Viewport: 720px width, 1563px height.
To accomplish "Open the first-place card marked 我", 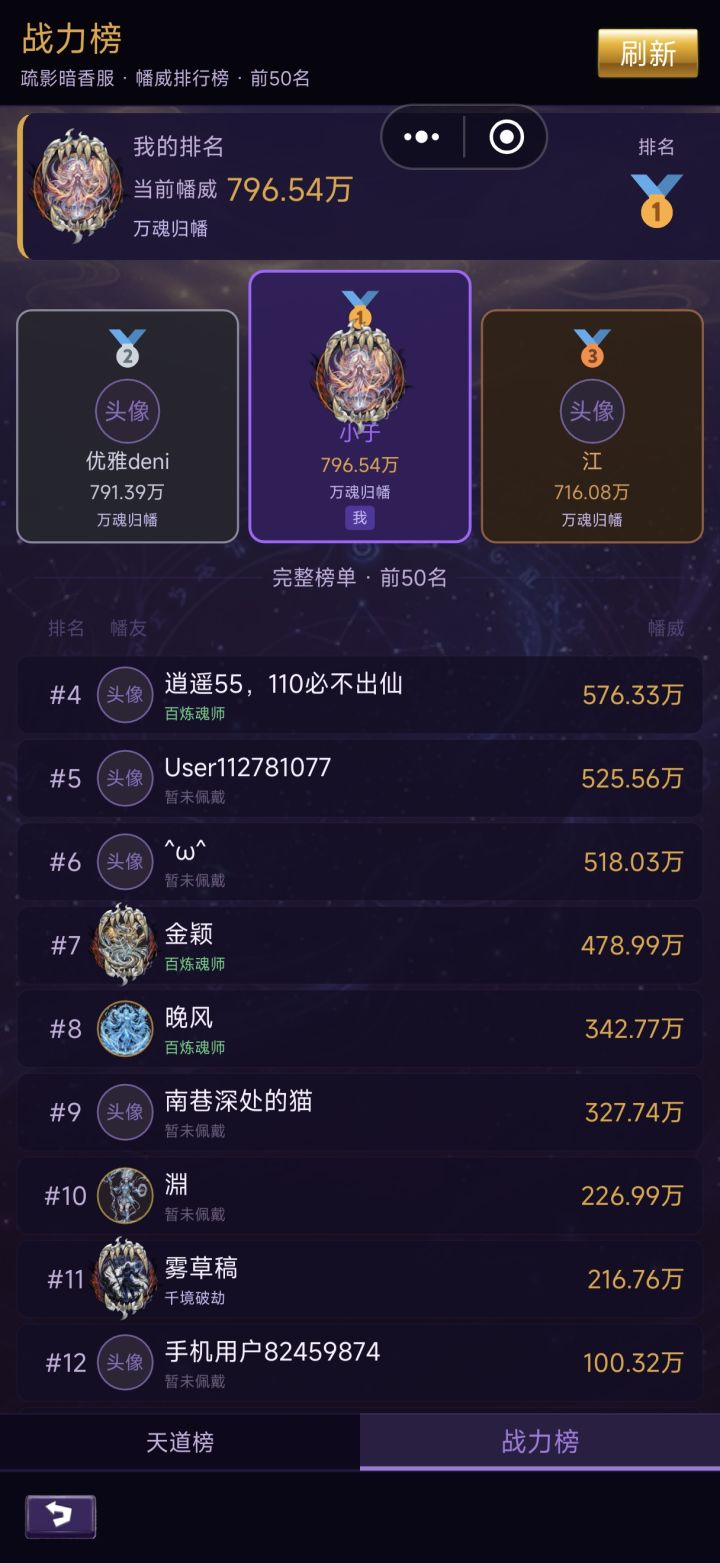I will pyautogui.click(x=360, y=406).
